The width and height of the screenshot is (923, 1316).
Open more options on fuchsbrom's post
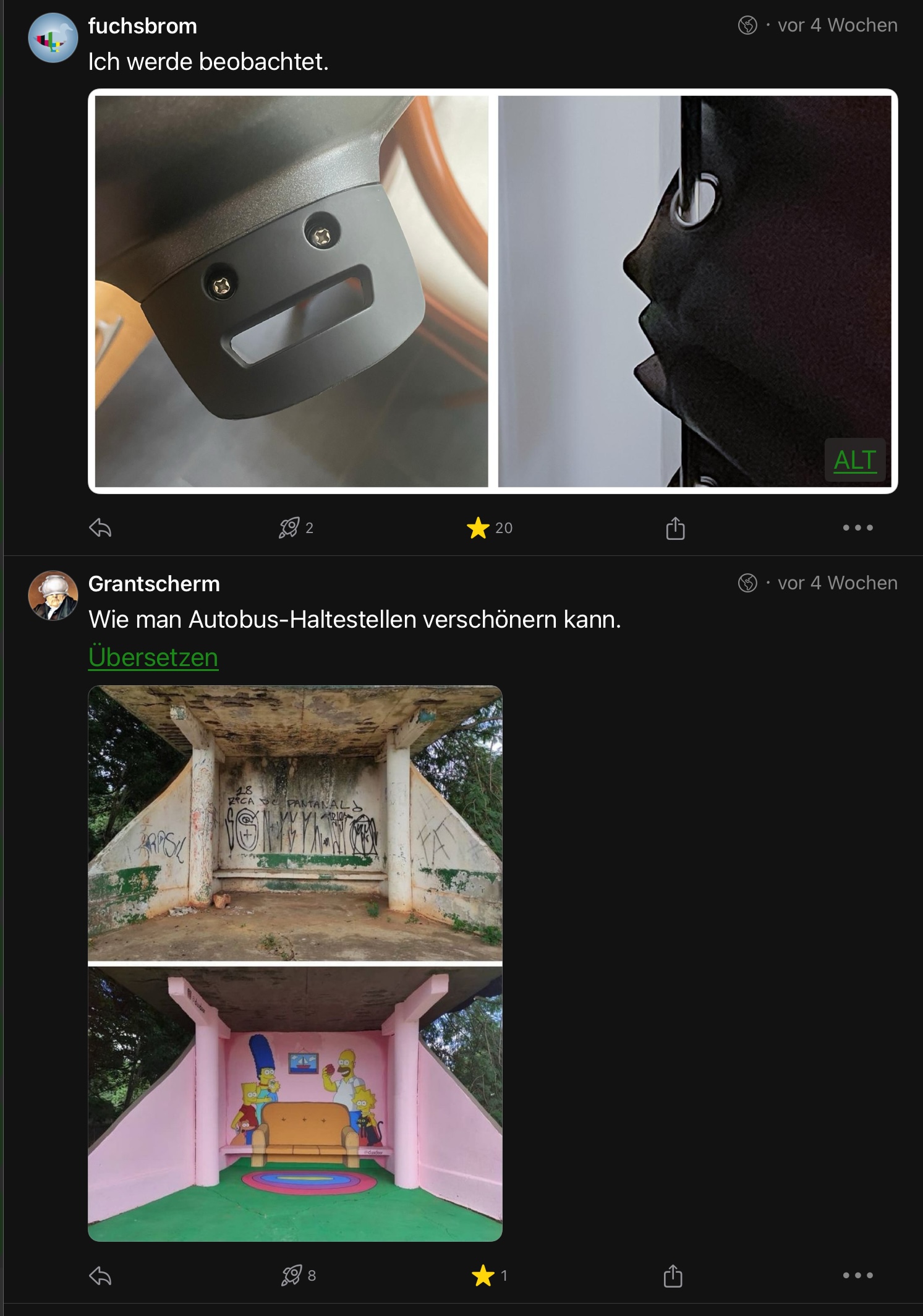point(857,528)
